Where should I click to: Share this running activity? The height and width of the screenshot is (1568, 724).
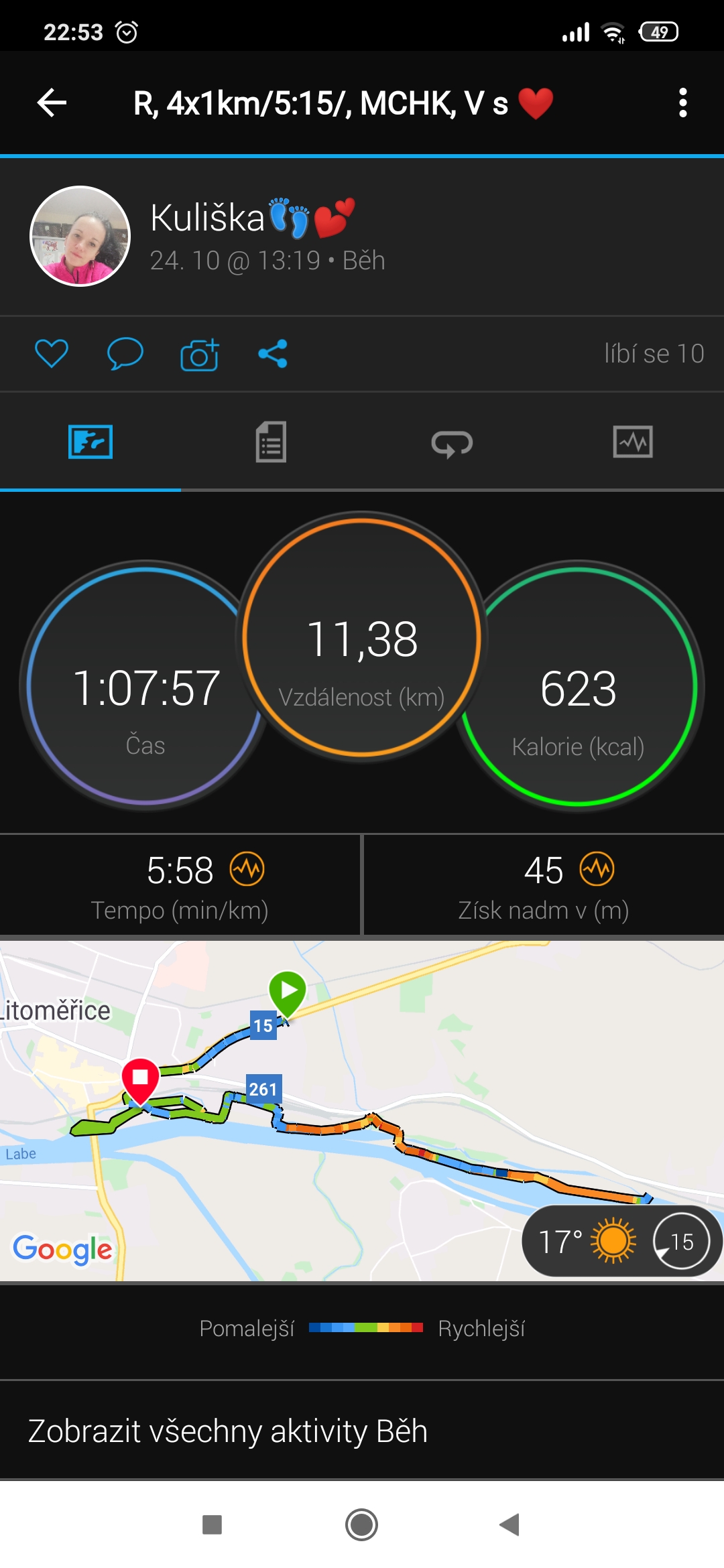pos(273,354)
